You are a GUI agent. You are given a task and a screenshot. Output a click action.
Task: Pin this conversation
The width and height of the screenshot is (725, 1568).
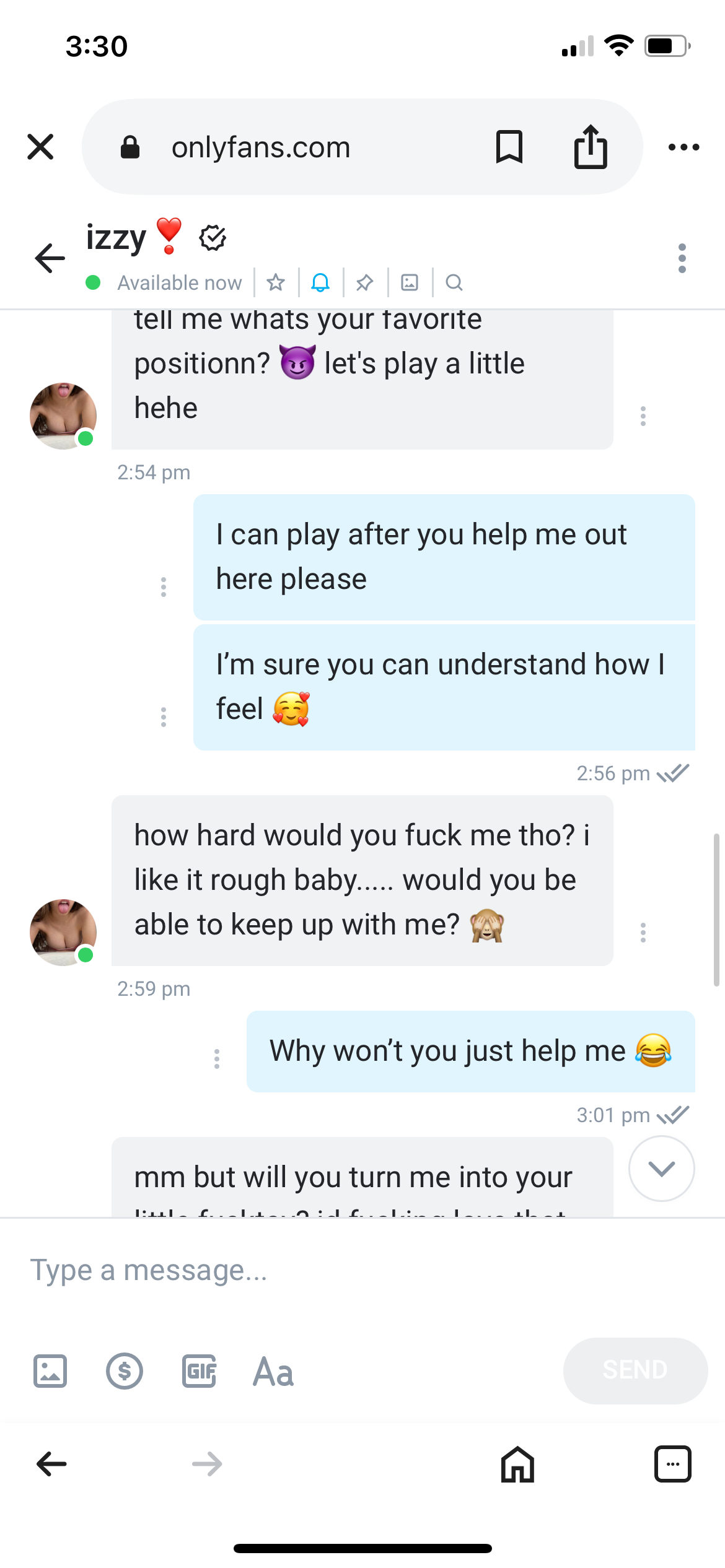(x=365, y=282)
